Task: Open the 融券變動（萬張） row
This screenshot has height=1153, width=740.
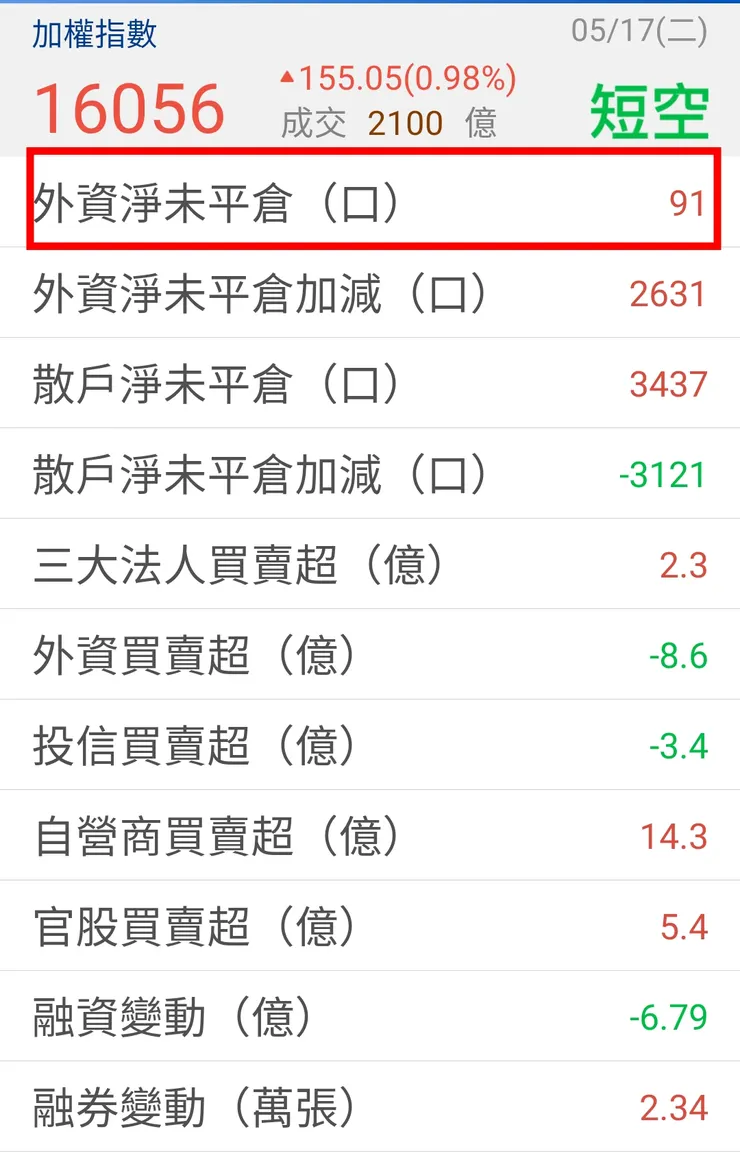Action: (195, 1105)
